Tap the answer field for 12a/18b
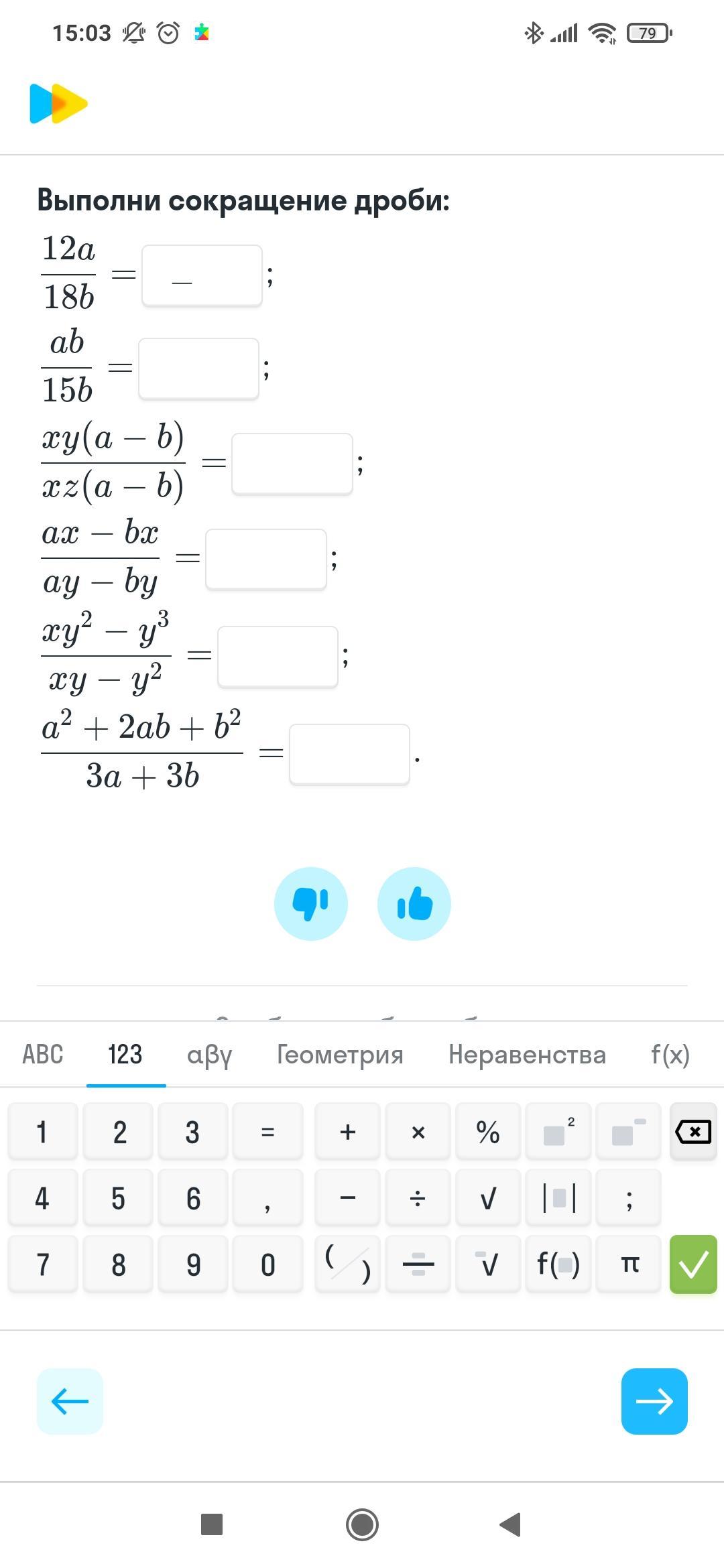724x1568 pixels. click(x=202, y=275)
